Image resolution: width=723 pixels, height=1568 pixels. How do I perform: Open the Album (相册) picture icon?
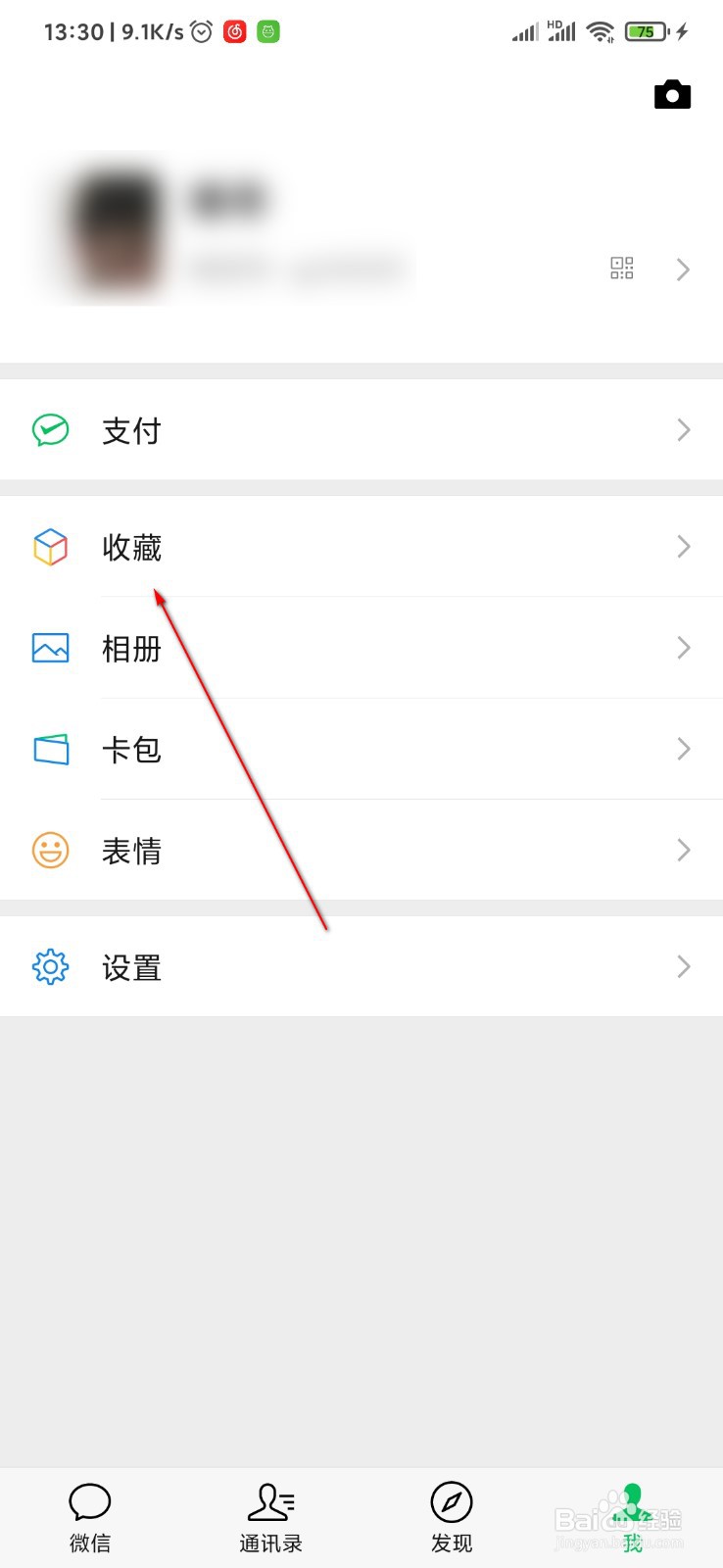tap(50, 648)
